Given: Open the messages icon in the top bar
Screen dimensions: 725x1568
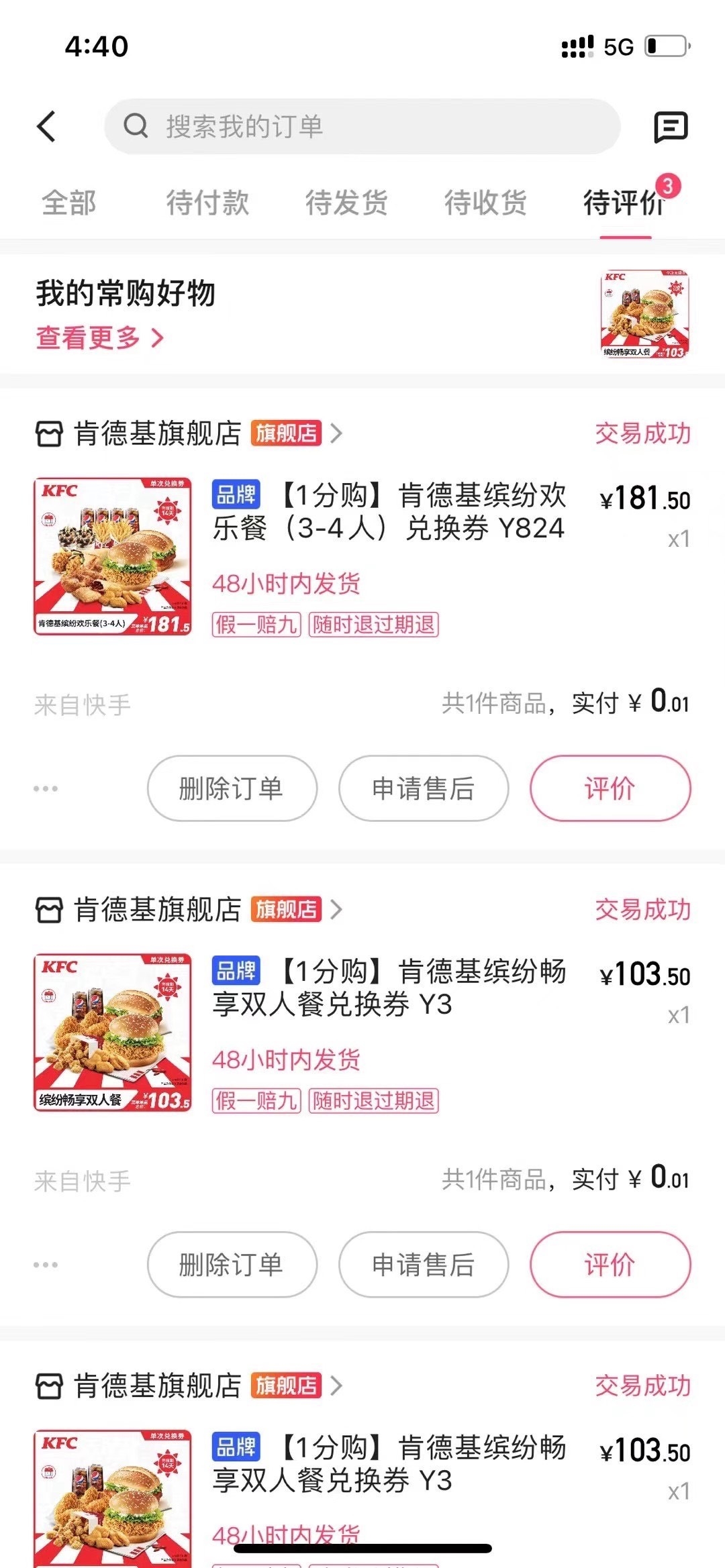Looking at the screenshot, I should click(671, 127).
